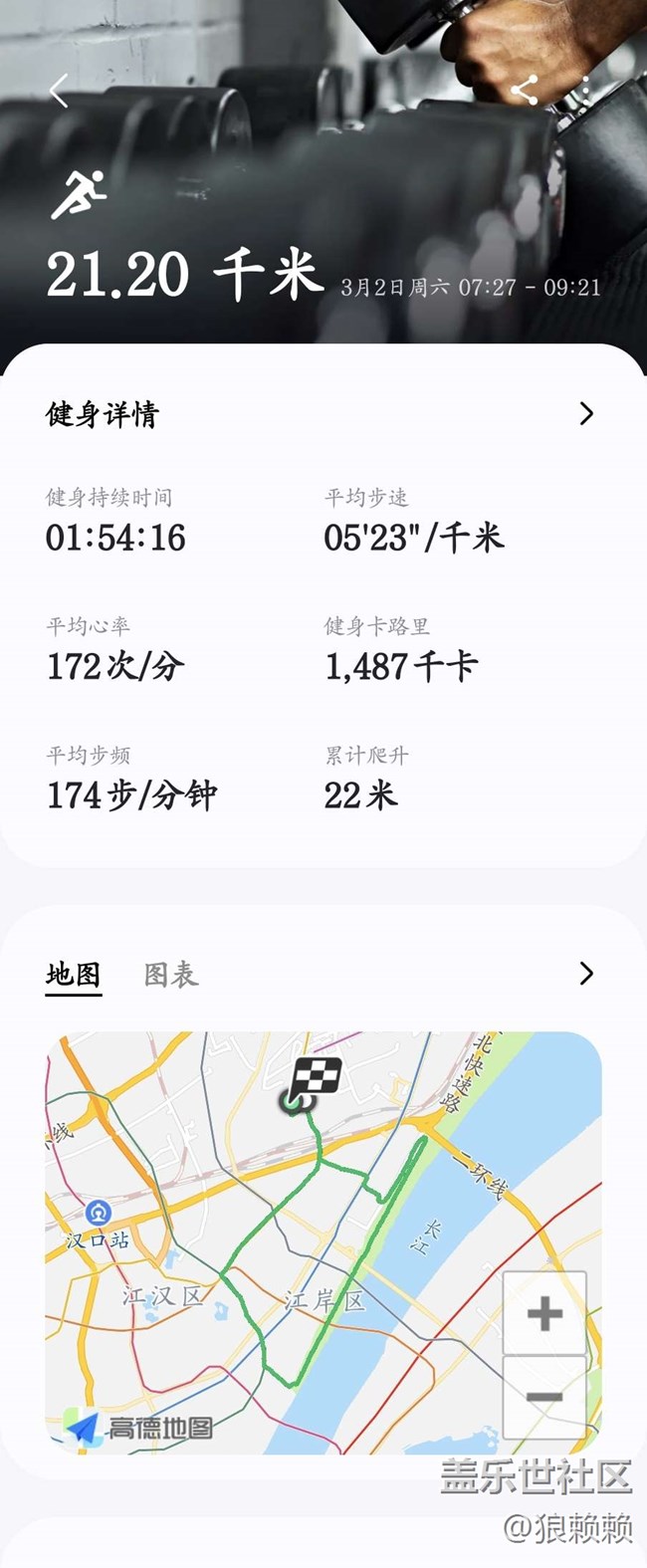647x1568 pixels.
Task: Open the full map view chevron
Action: 586,974
